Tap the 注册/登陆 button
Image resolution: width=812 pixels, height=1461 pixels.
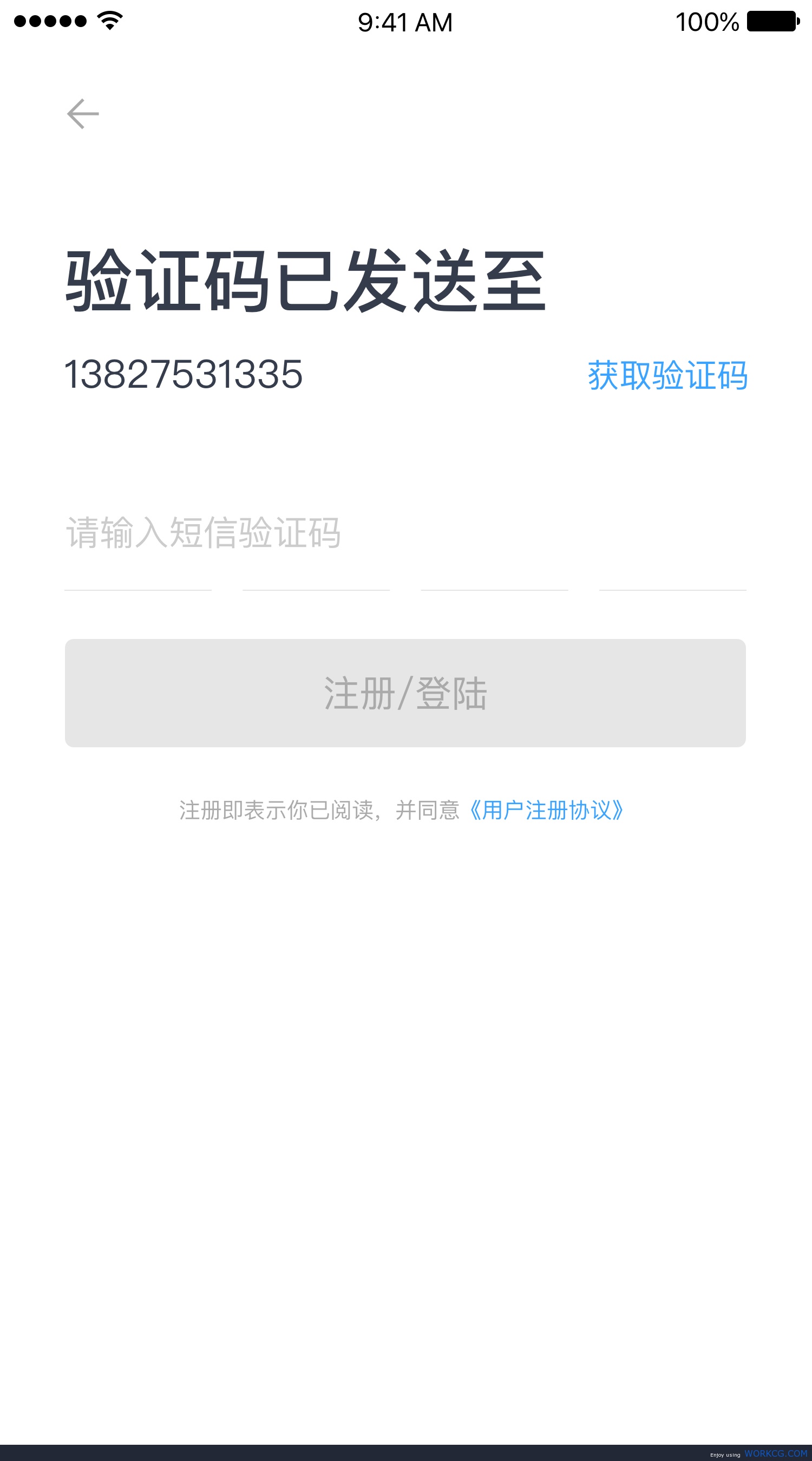[x=405, y=693]
